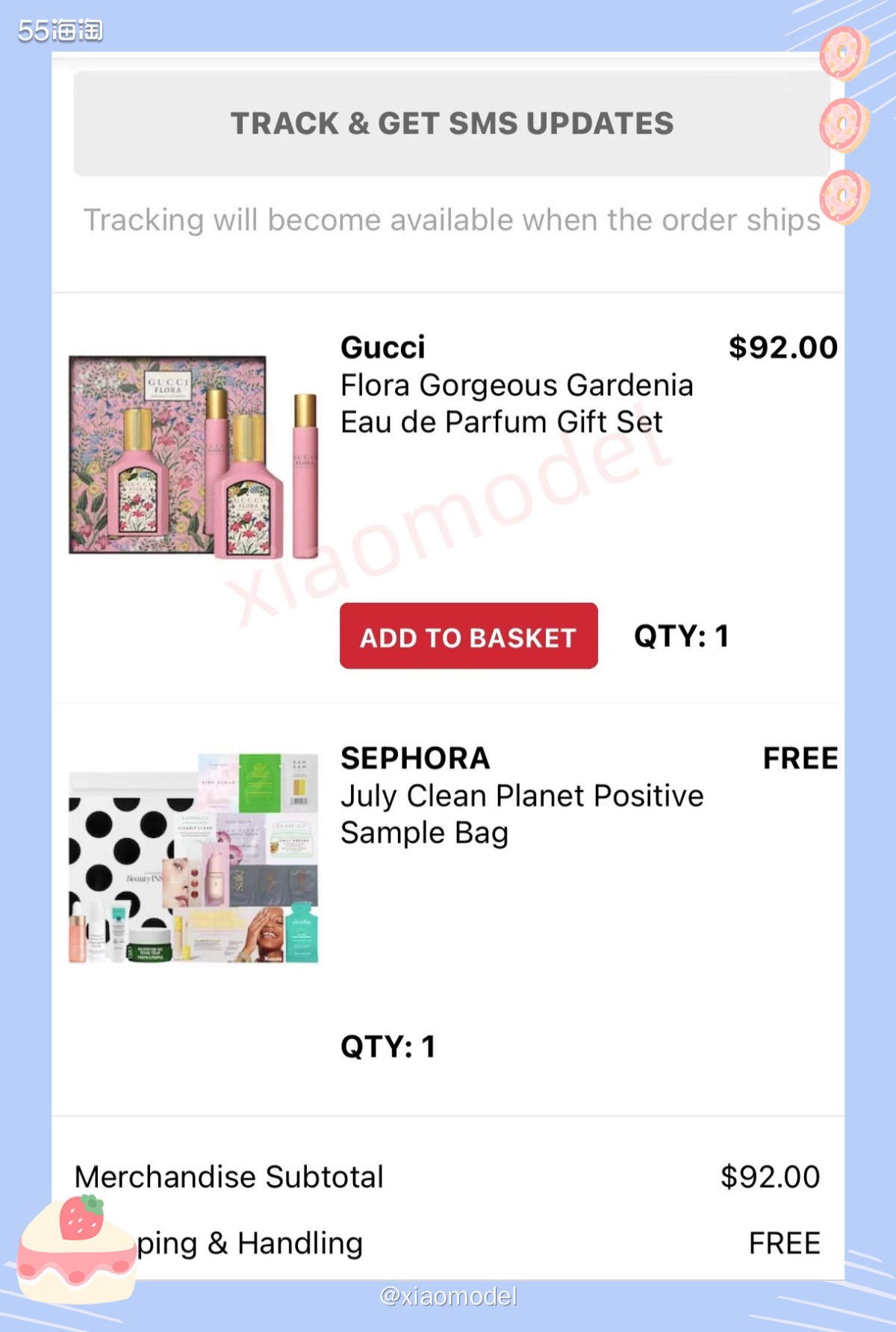The width and height of the screenshot is (896, 1332).
Task: Open the July Clean Planet Sample Bag image
Action: click(193, 858)
